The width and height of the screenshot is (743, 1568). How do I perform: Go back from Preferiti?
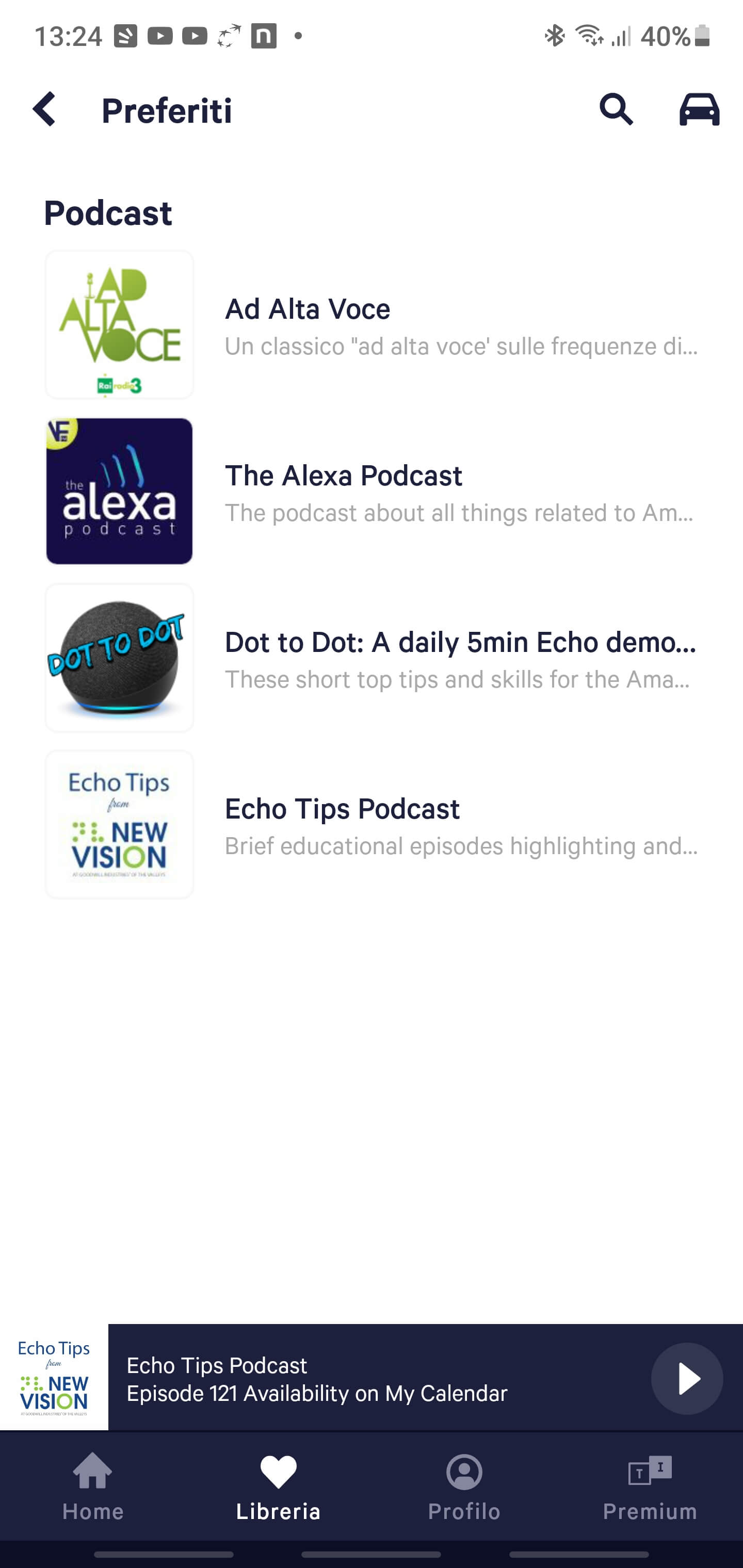tap(44, 110)
